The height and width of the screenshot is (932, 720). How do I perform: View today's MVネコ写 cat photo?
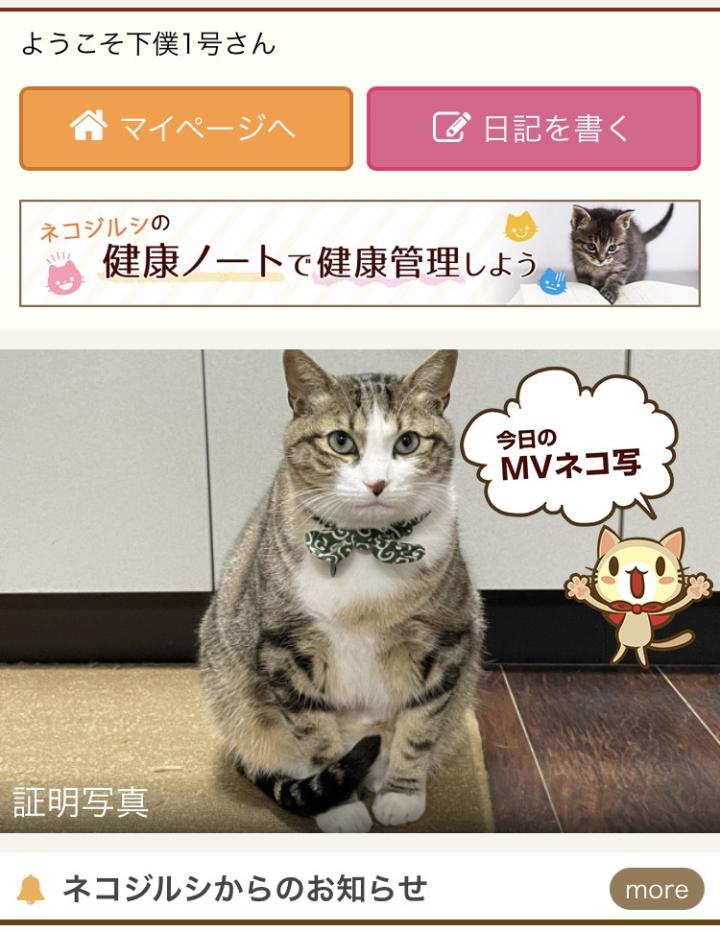(x=359, y=590)
